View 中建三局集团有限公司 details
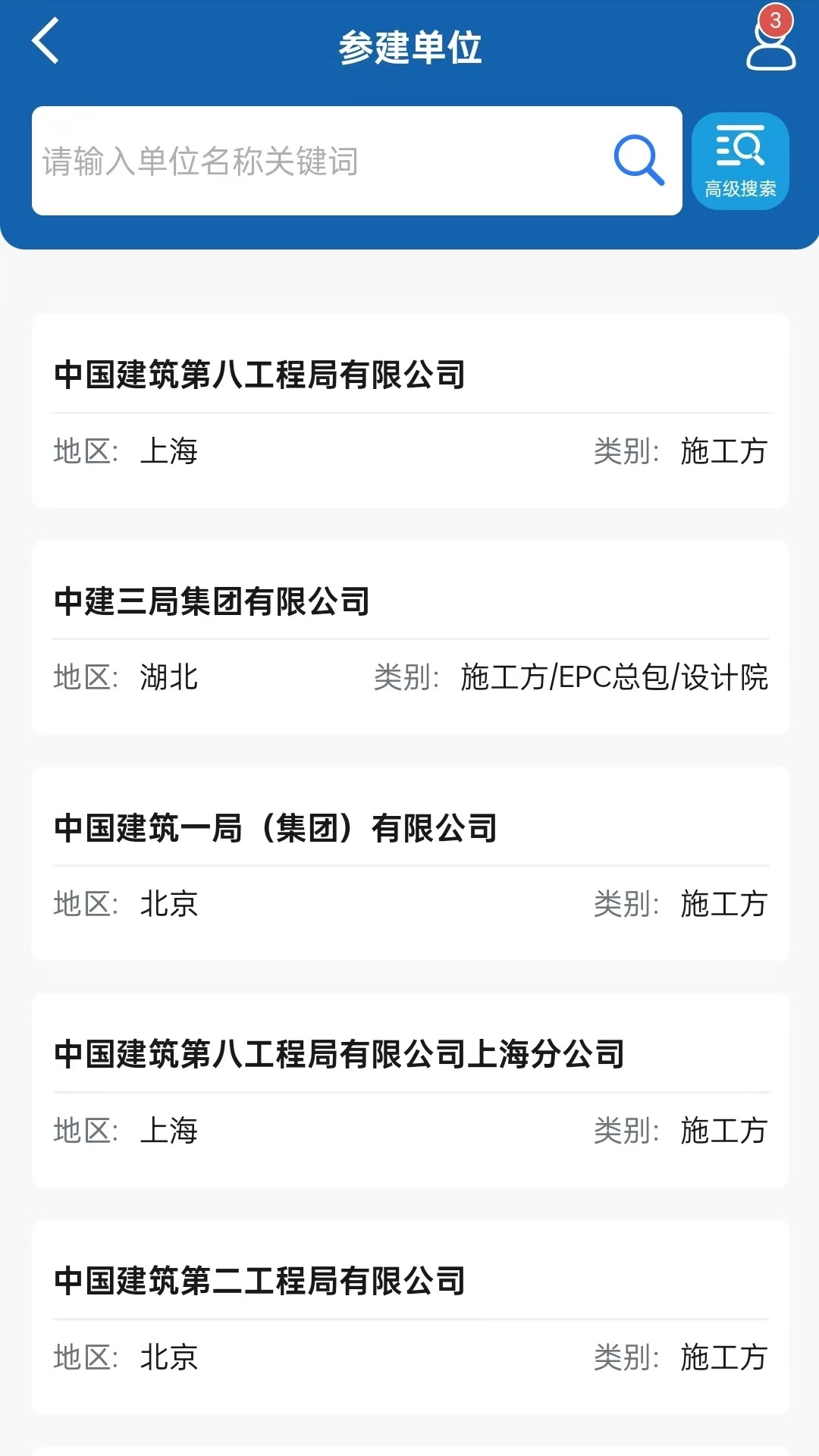Image resolution: width=819 pixels, height=1456 pixels. [x=410, y=637]
